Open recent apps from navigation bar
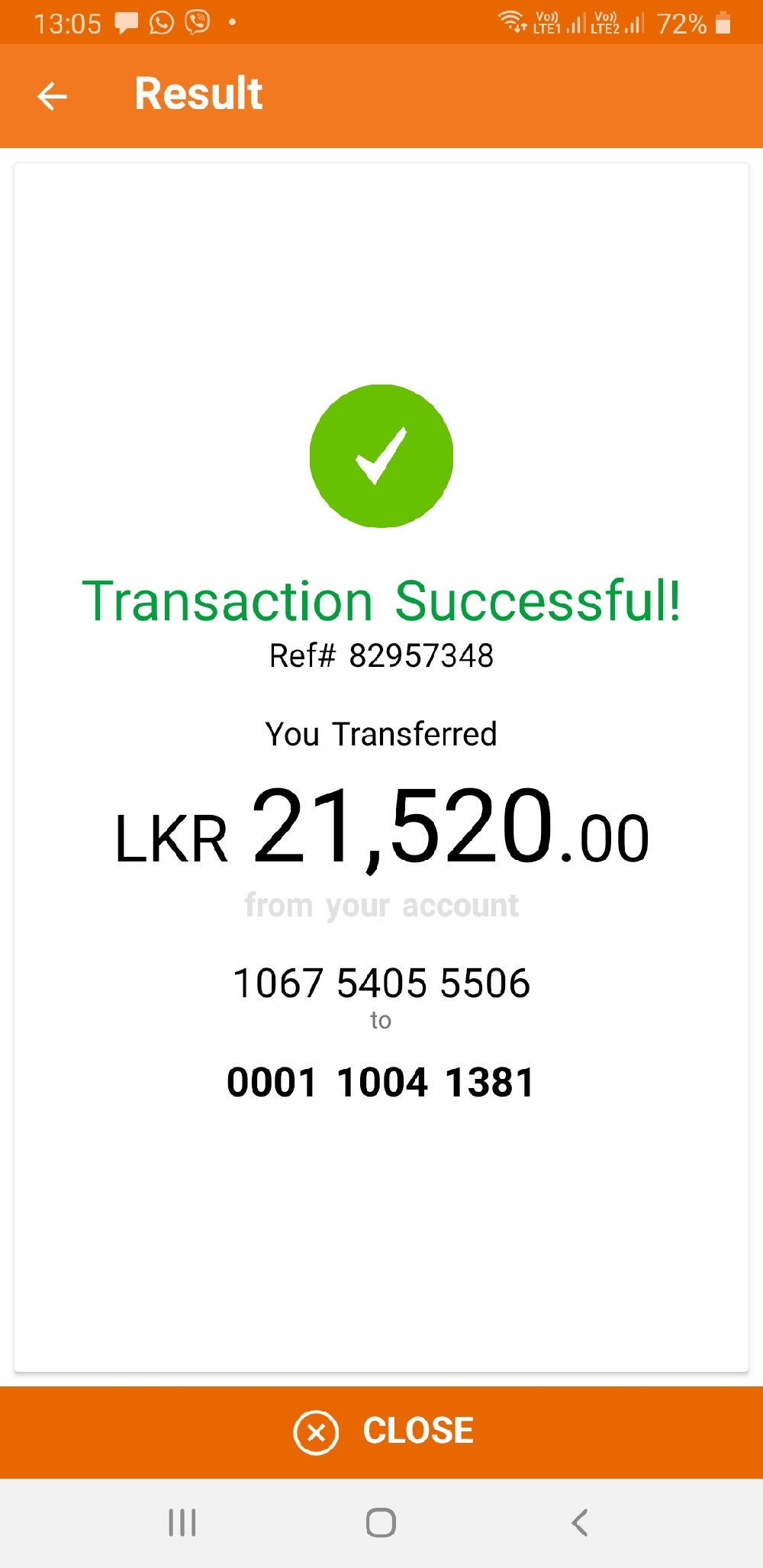 (x=182, y=1523)
